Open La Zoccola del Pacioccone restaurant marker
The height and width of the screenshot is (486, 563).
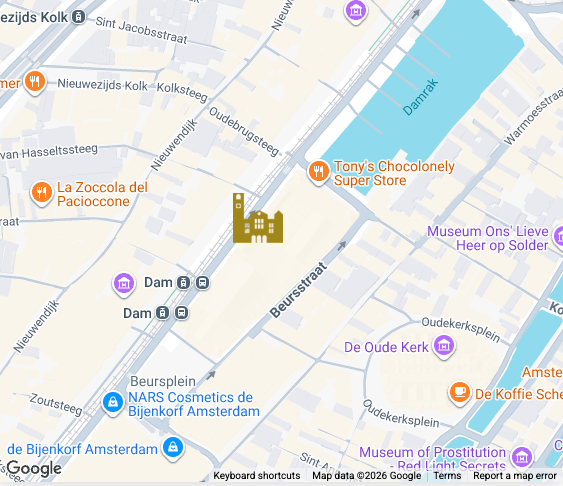42,193
